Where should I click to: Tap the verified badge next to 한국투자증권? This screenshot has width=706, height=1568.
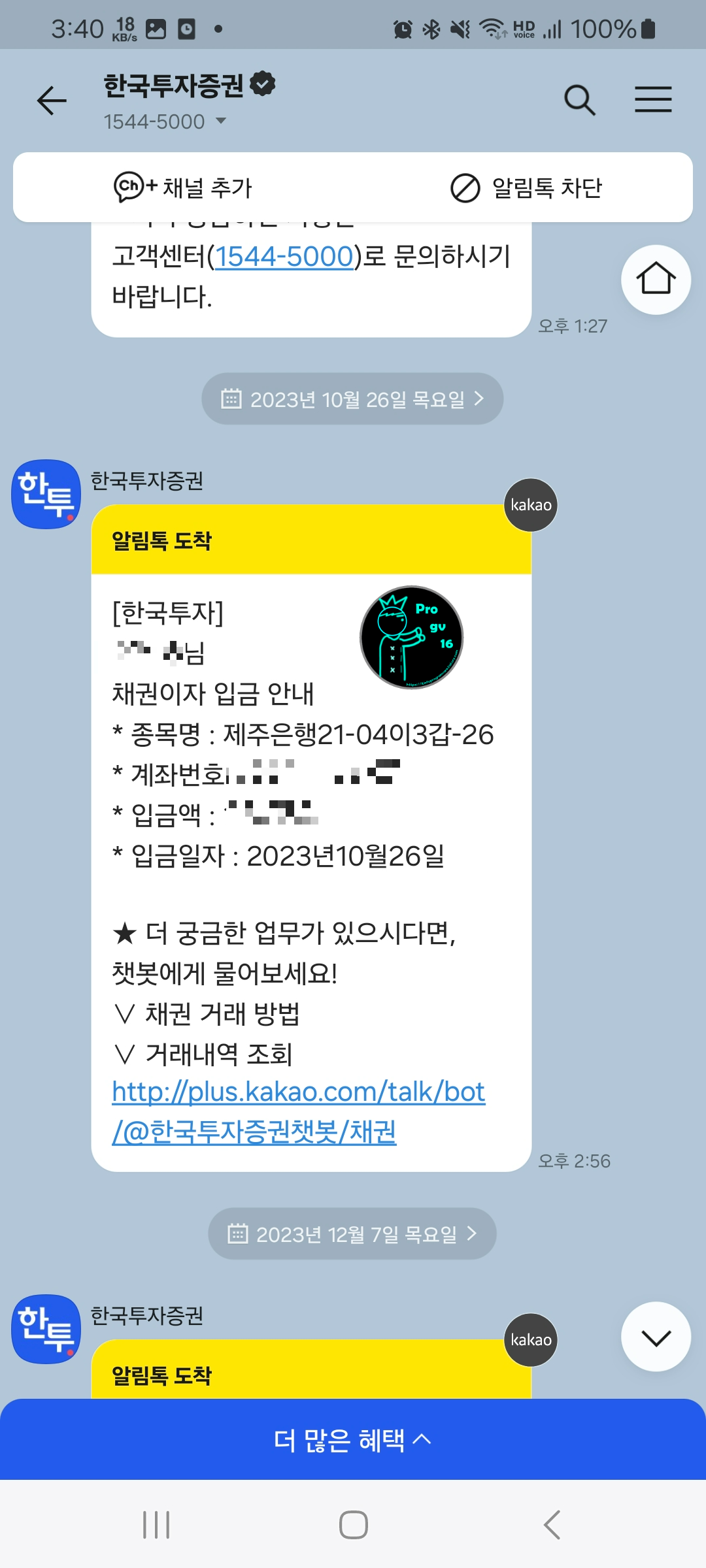(262, 84)
